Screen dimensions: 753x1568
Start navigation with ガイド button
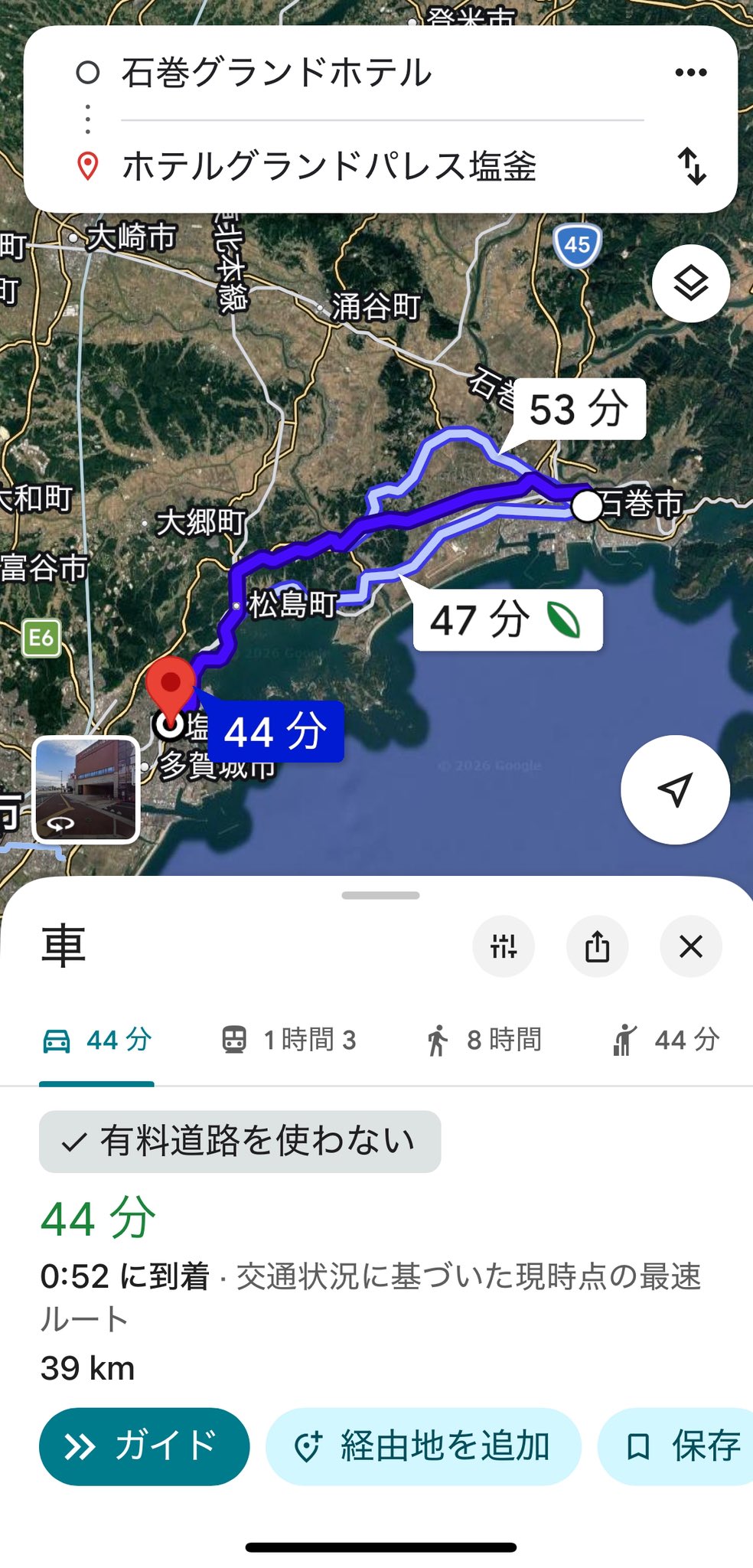(x=144, y=1446)
